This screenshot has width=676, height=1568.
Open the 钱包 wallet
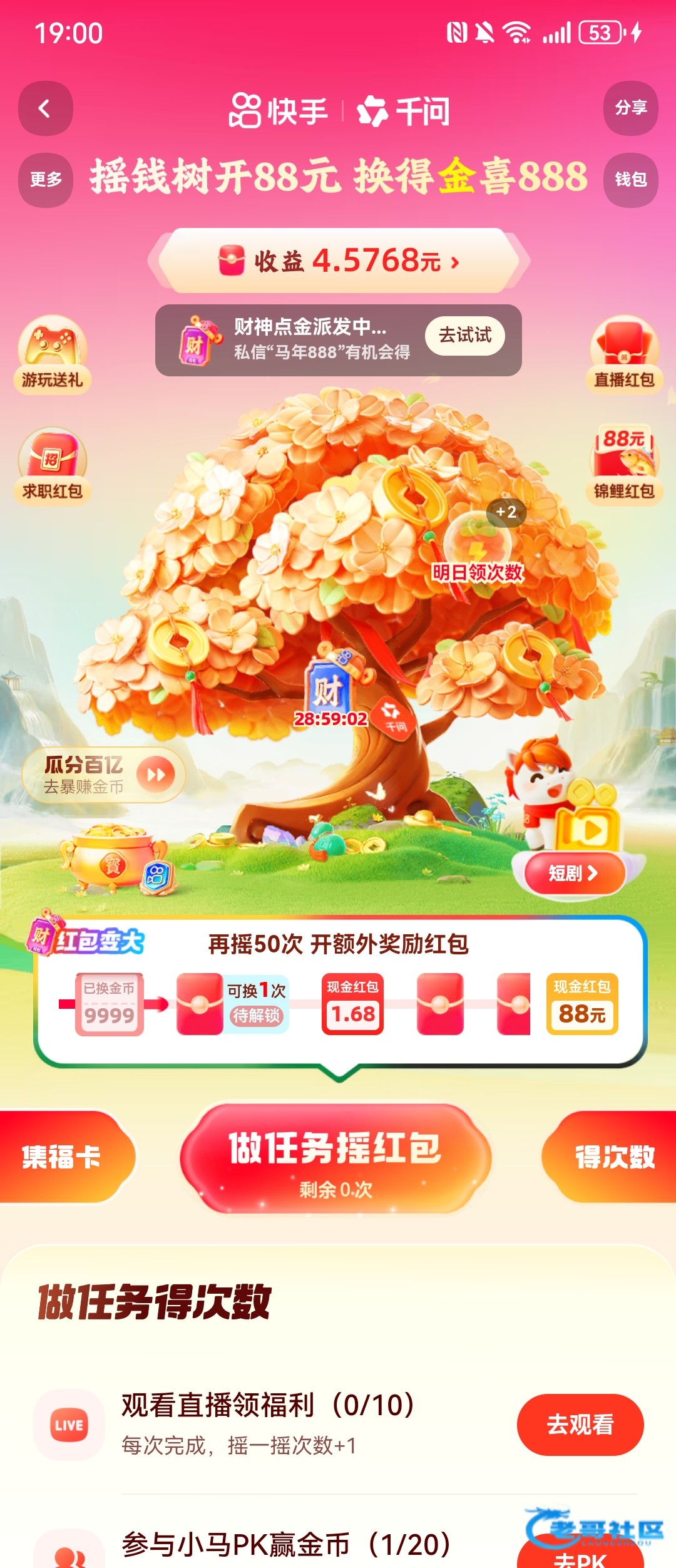(x=630, y=180)
